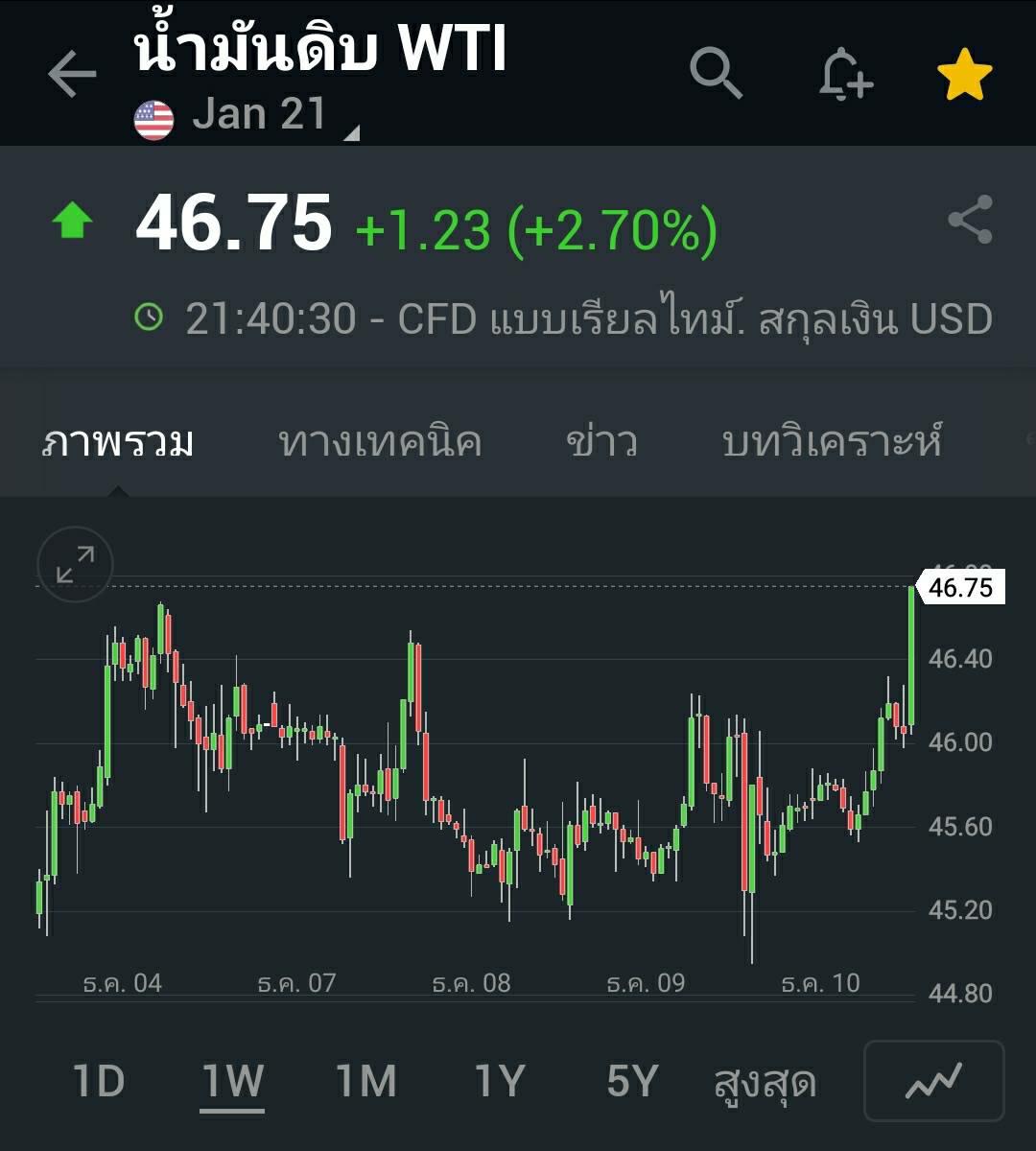The width and height of the screenshot is (1036, 1151).
Task: Share this WTI crude oil quote
Action: 970,220
